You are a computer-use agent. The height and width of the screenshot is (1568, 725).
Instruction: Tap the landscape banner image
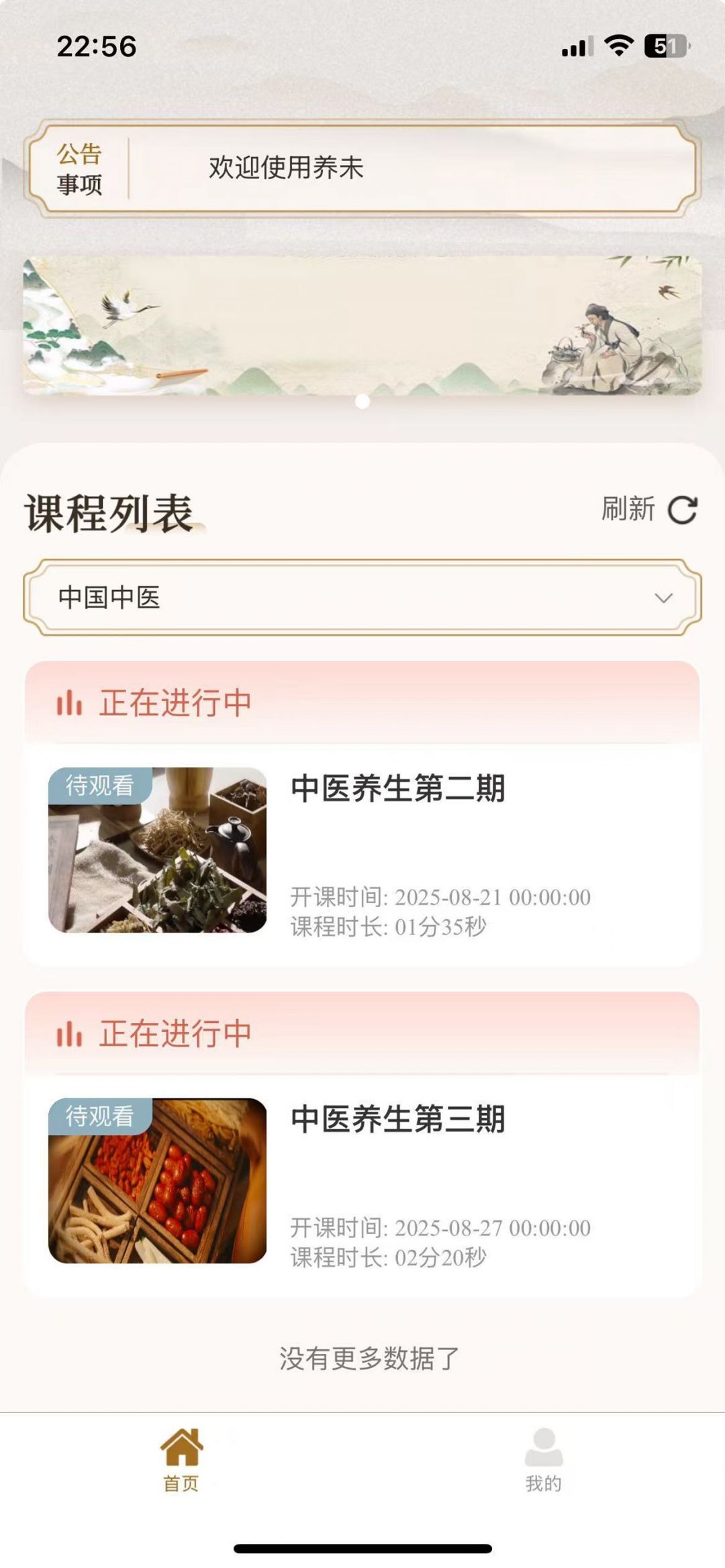pyautogui.click(x=362, y=325)
